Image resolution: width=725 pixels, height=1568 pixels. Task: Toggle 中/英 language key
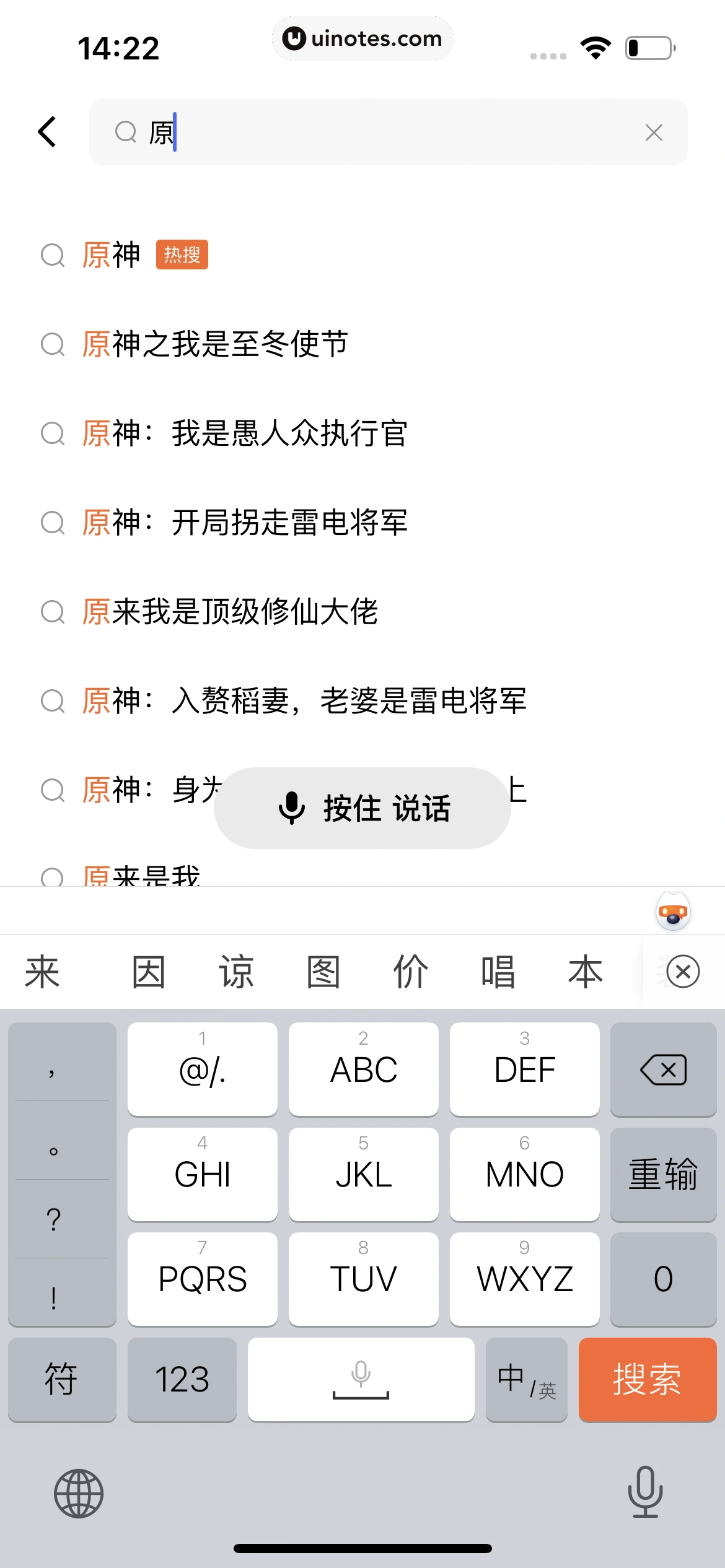526,1379
